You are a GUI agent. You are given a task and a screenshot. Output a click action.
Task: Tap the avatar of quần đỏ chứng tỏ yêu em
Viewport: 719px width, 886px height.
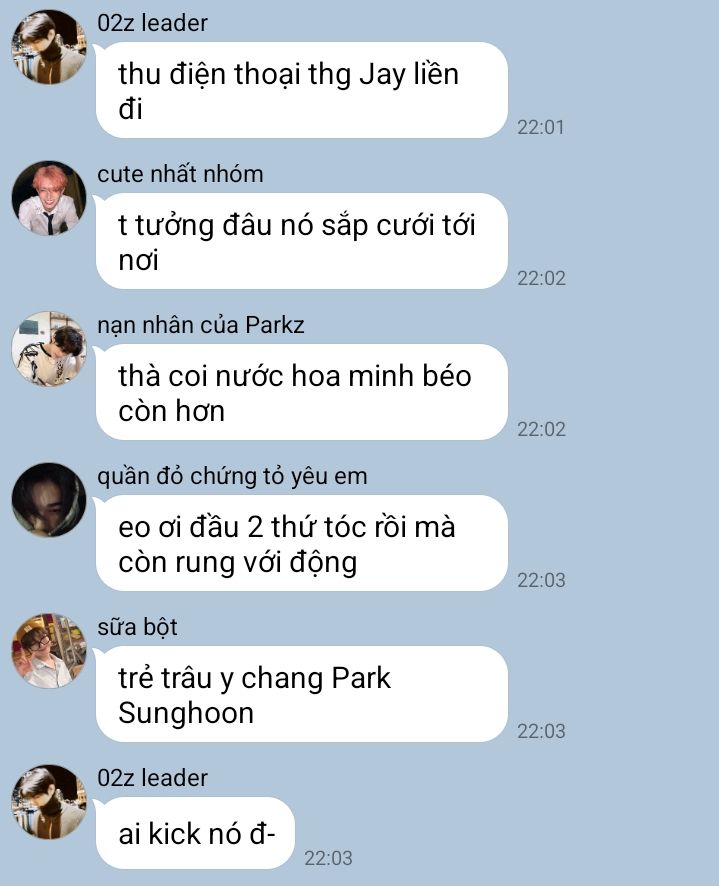click(x=49, y=500)
